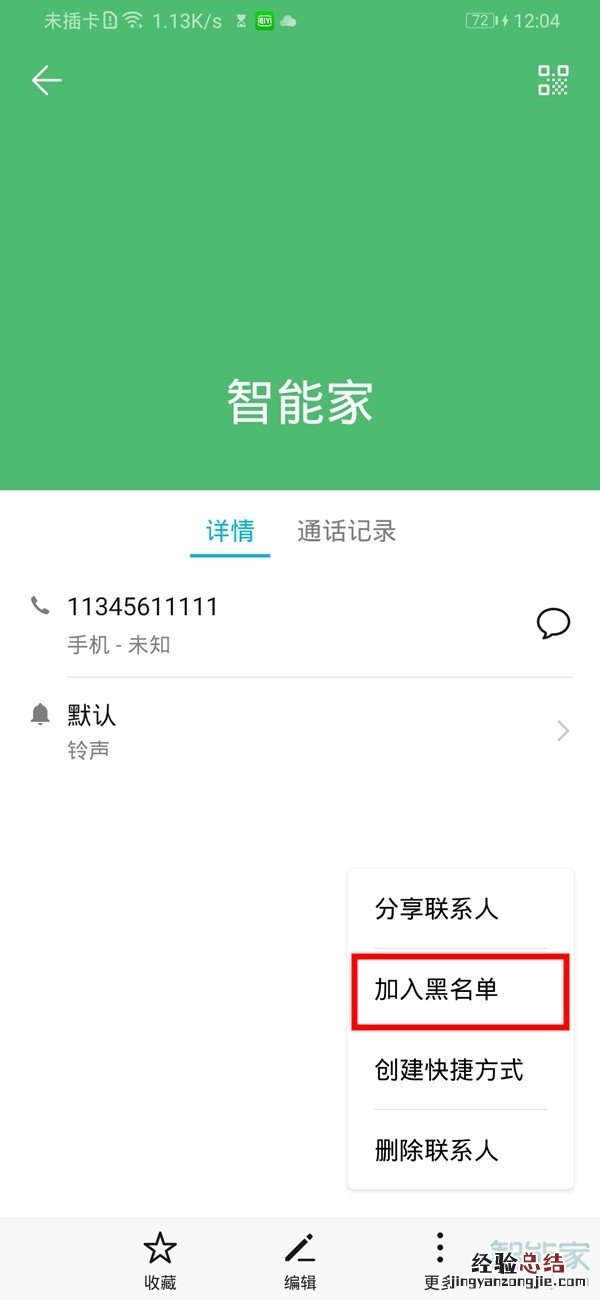Screen dimensions: 600x1300
Task: Choose 删除联系人 to delete the contact
Action: point(436,1150)
